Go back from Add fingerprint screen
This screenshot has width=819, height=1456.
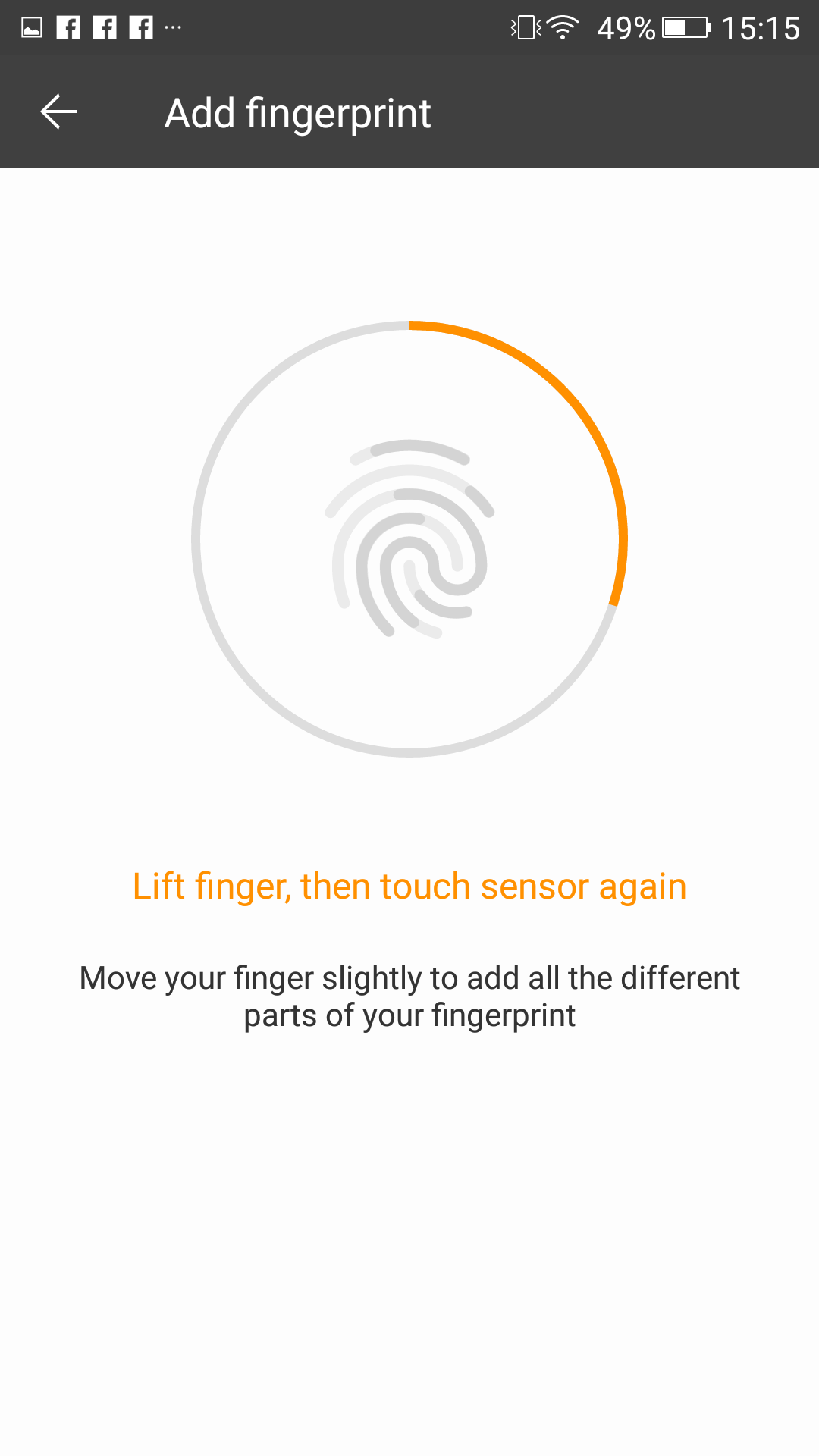[58, 112]
